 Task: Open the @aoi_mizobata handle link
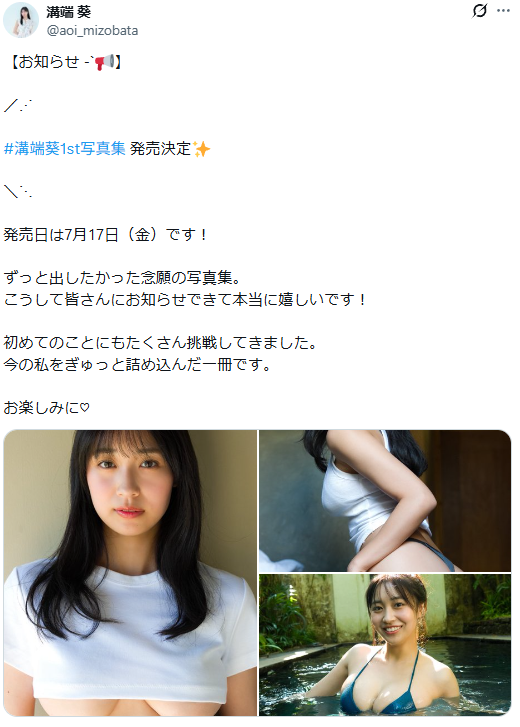[92, 31]
